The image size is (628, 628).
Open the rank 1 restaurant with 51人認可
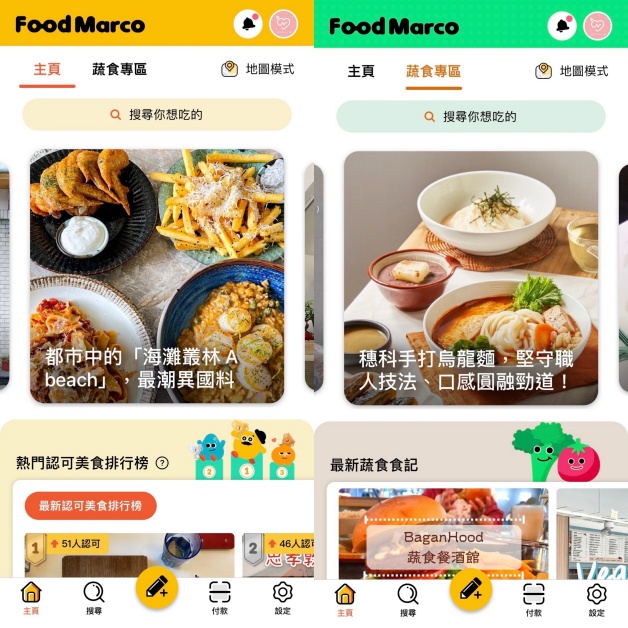130,556
